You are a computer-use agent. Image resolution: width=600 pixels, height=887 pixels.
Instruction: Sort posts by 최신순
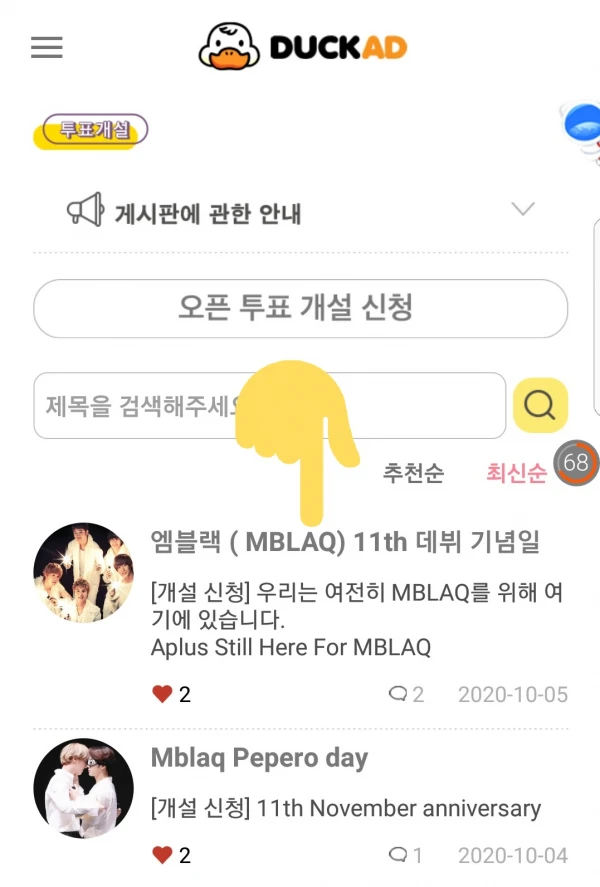point(516,473)
